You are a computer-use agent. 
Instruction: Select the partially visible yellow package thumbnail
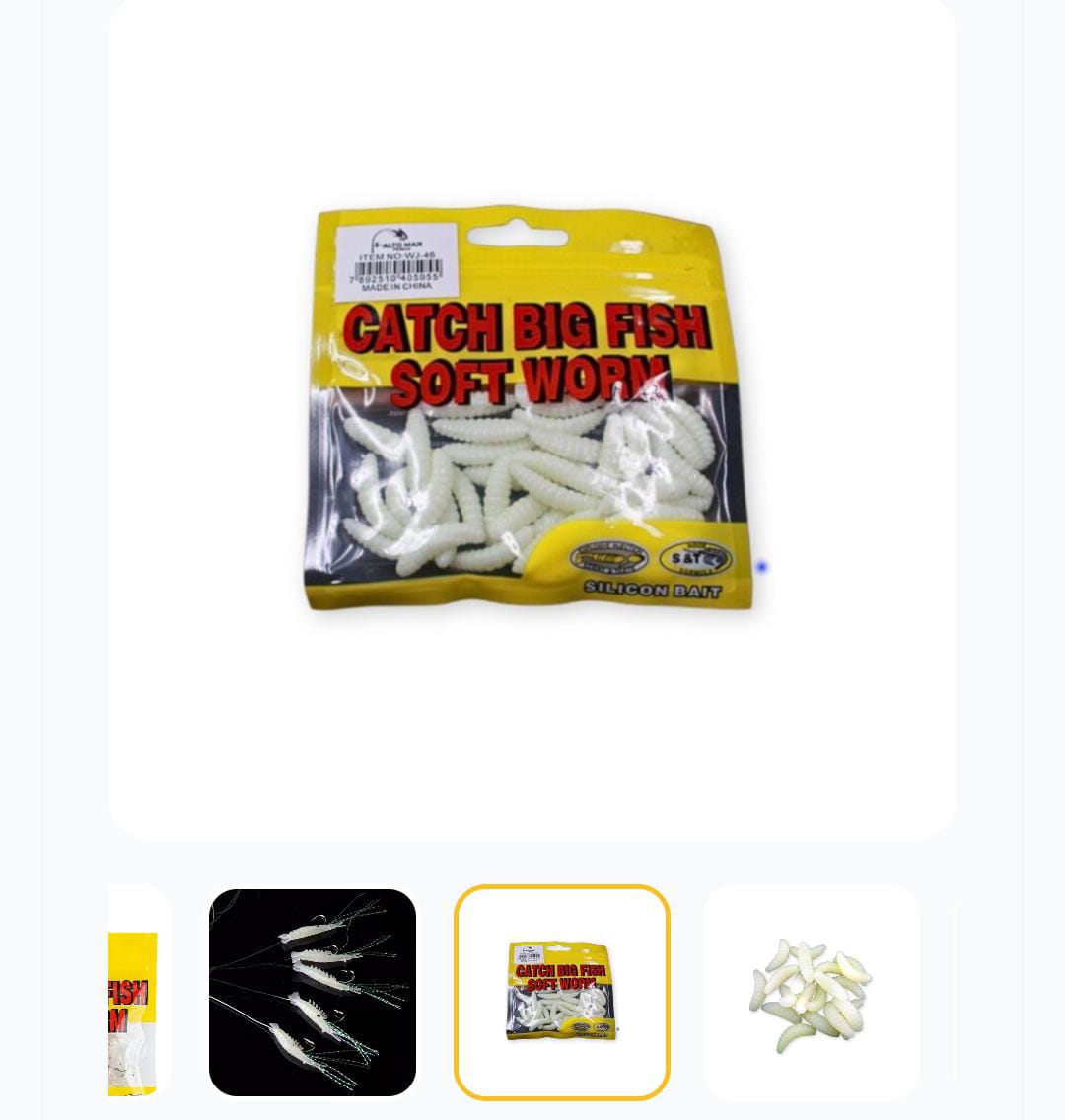[138, 992]
